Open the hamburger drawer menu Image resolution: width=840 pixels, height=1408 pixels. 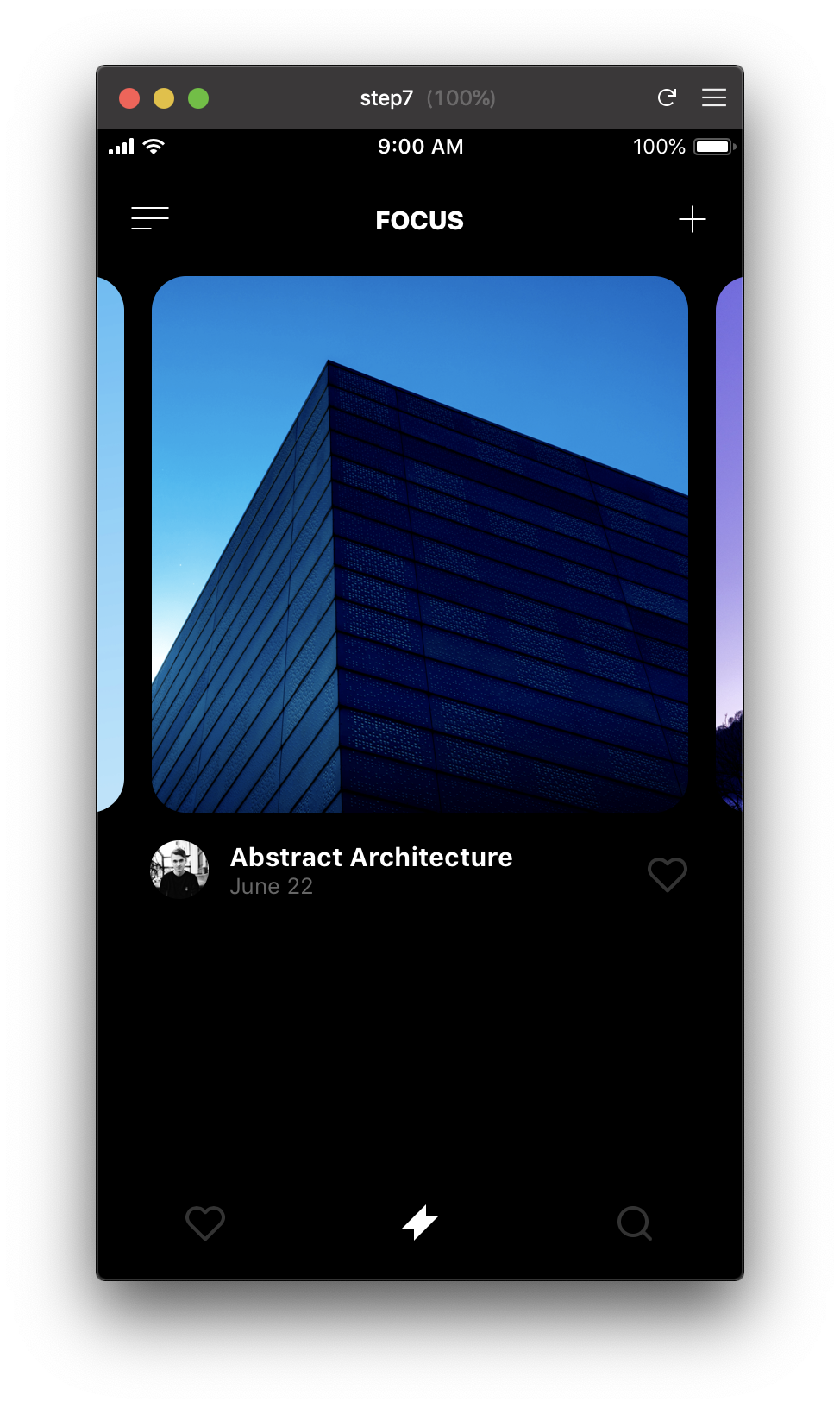[x=150, y=218]
